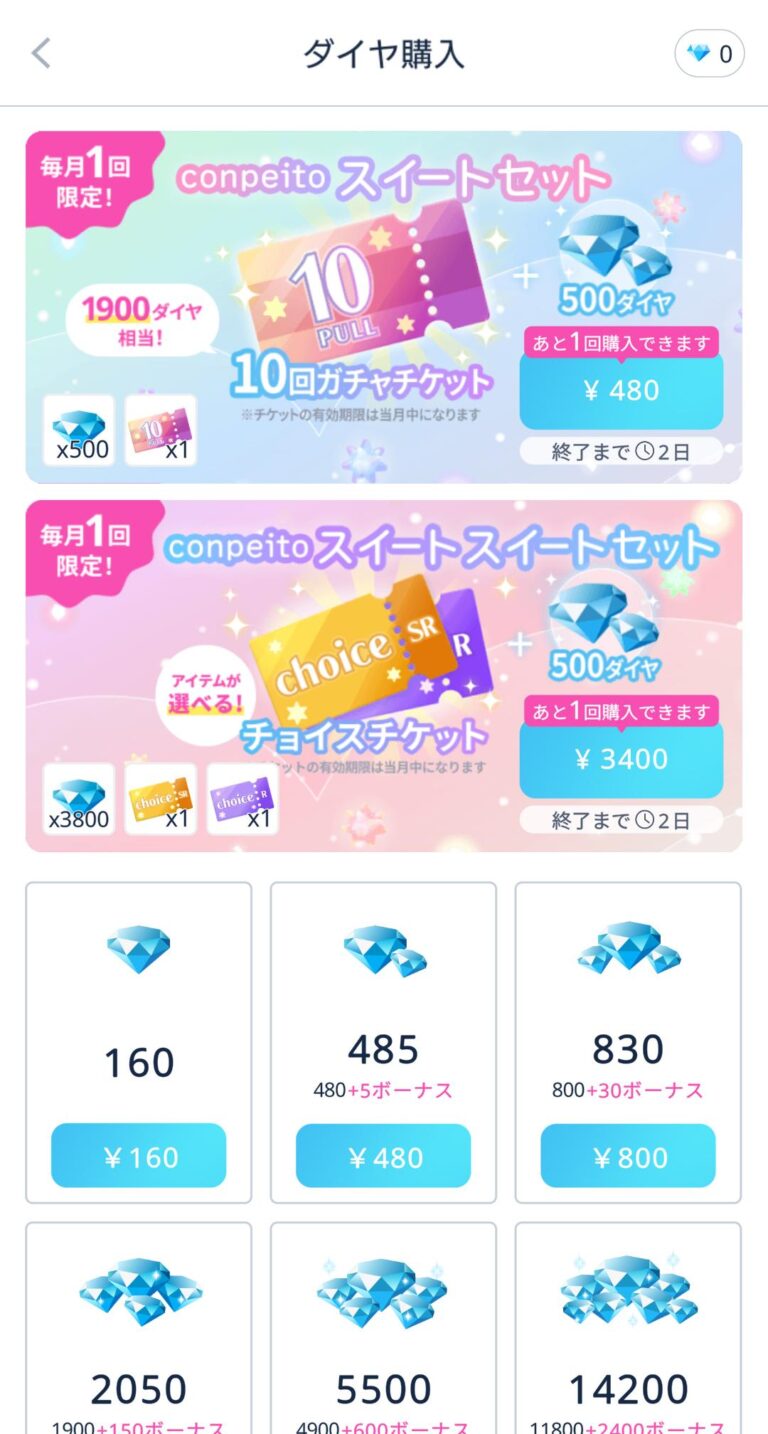Image resolution: width=768 pixels, height=1434 pixels.
Task: Go back from the ダイヤ購入 screen
Action: tap(41, 53)
